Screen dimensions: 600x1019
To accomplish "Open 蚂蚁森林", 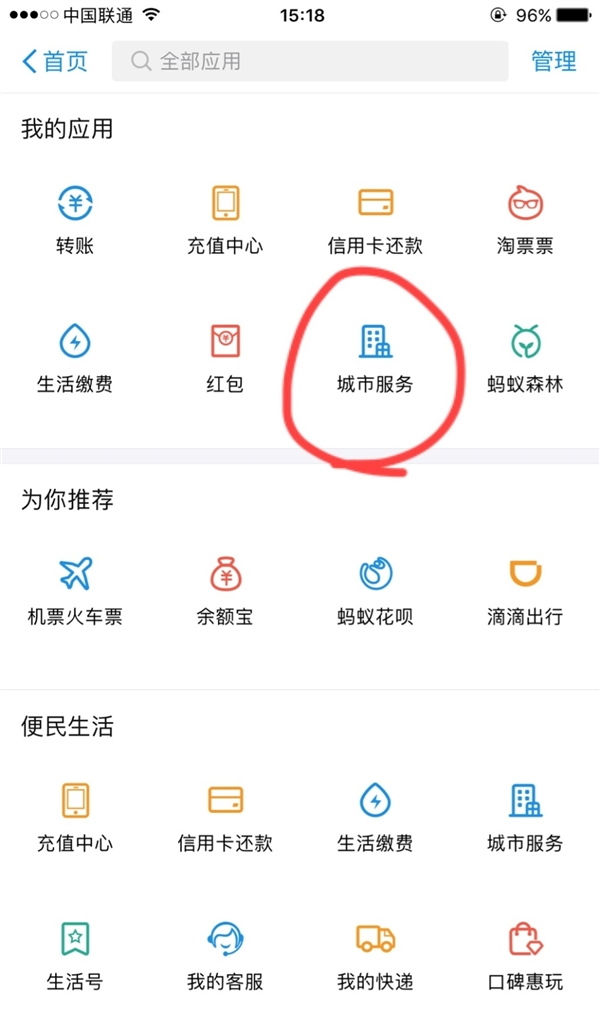I will (x=525, y=357).
